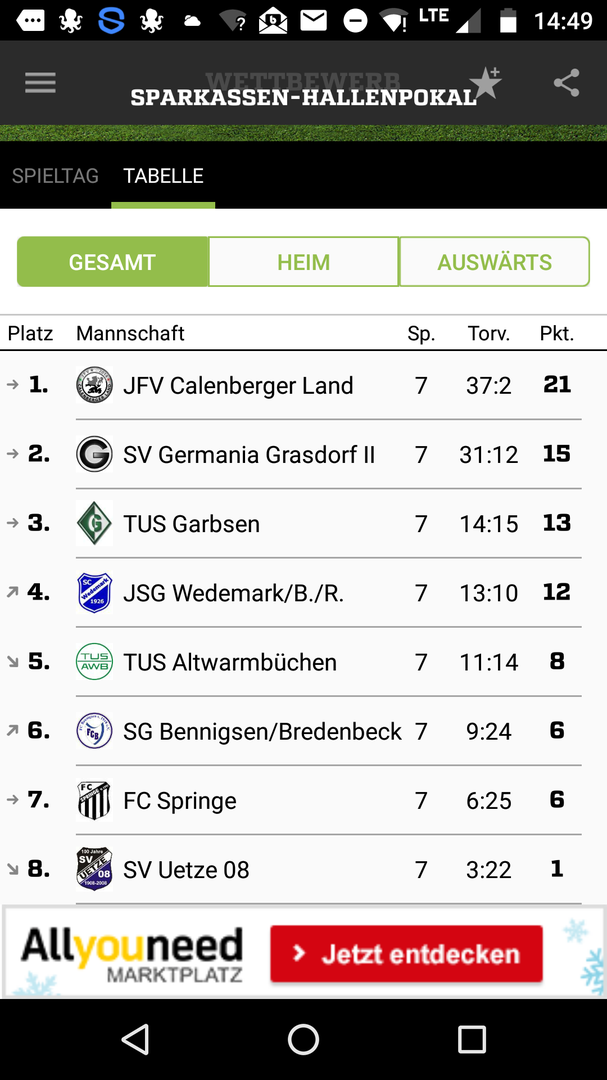View the TUS Garbsen team
607x1080 pixels.
click(x=191, y=524)
